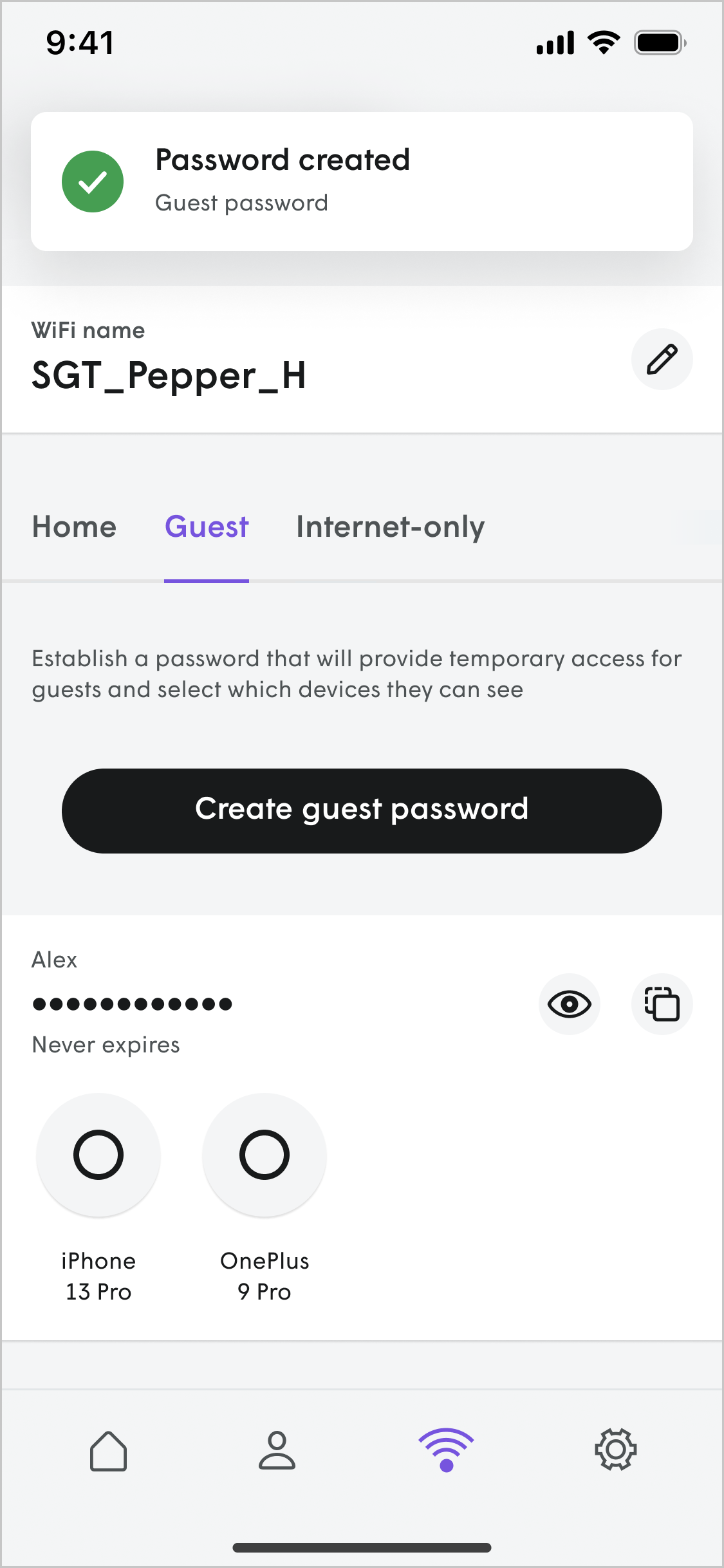The height and width of the screenshot is (1568, 724).
Task: Copy Alex's guest password
Action: tap(662, 1004)
